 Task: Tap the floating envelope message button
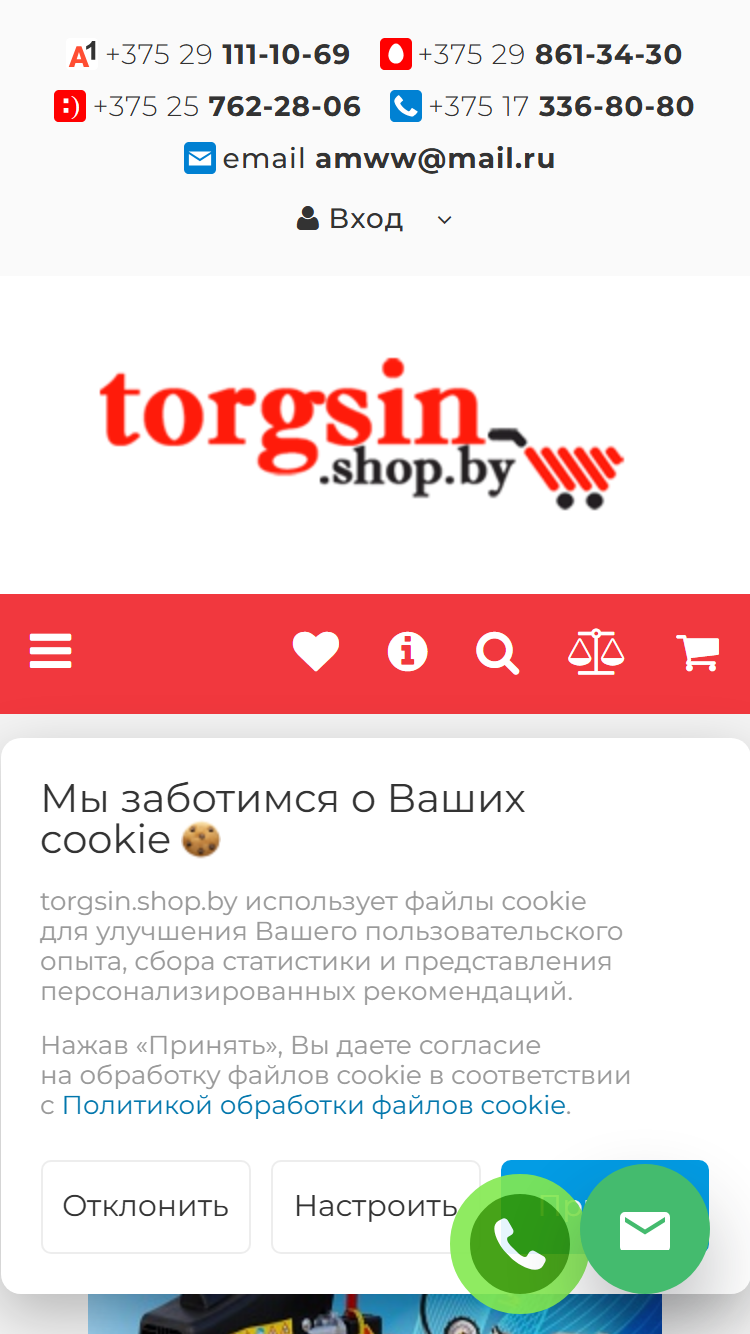tap(645, 1229)
